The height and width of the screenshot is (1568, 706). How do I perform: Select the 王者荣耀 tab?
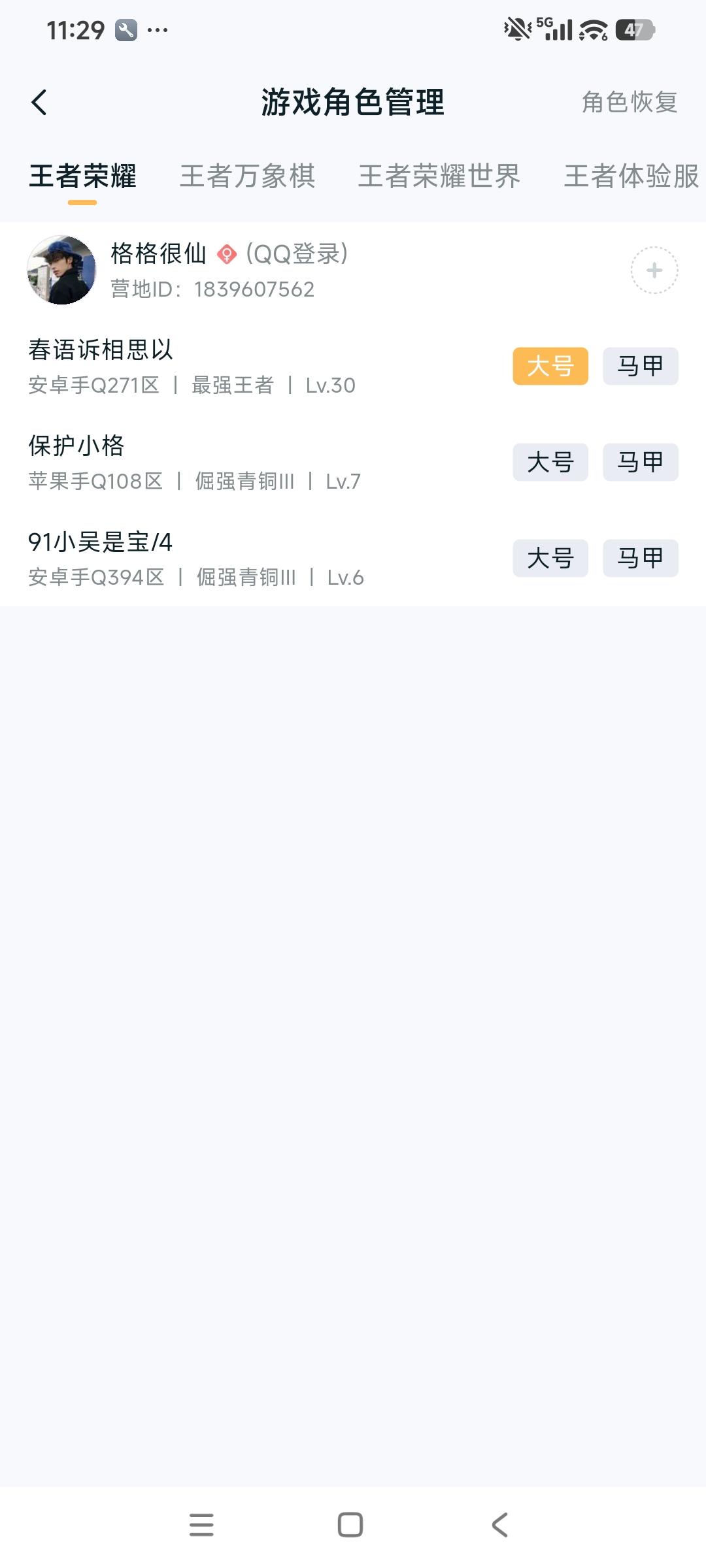(84, 176)
